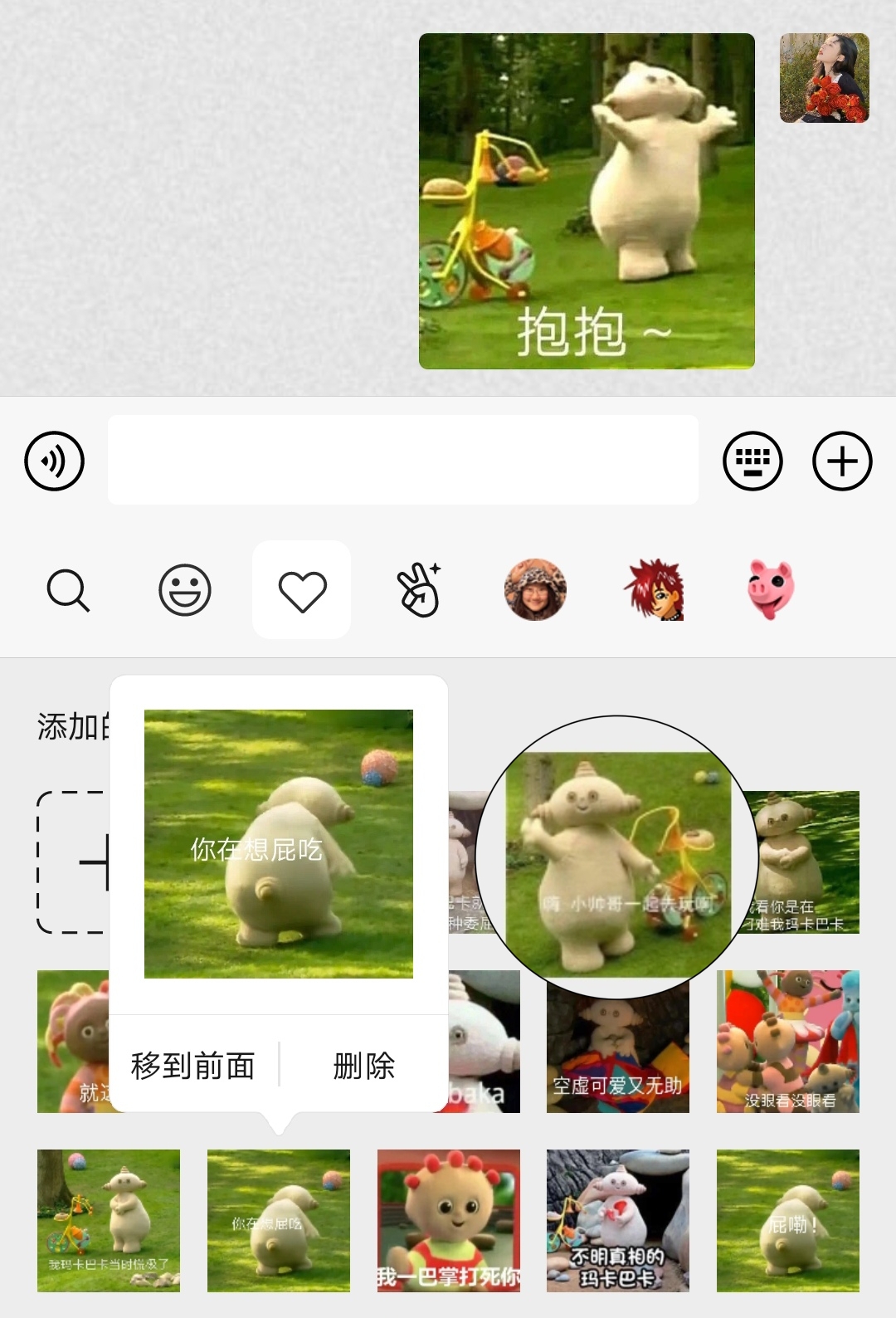
Task: Tap 移到前面 to move sticker forward
Action: click(x=192, y=1064)
